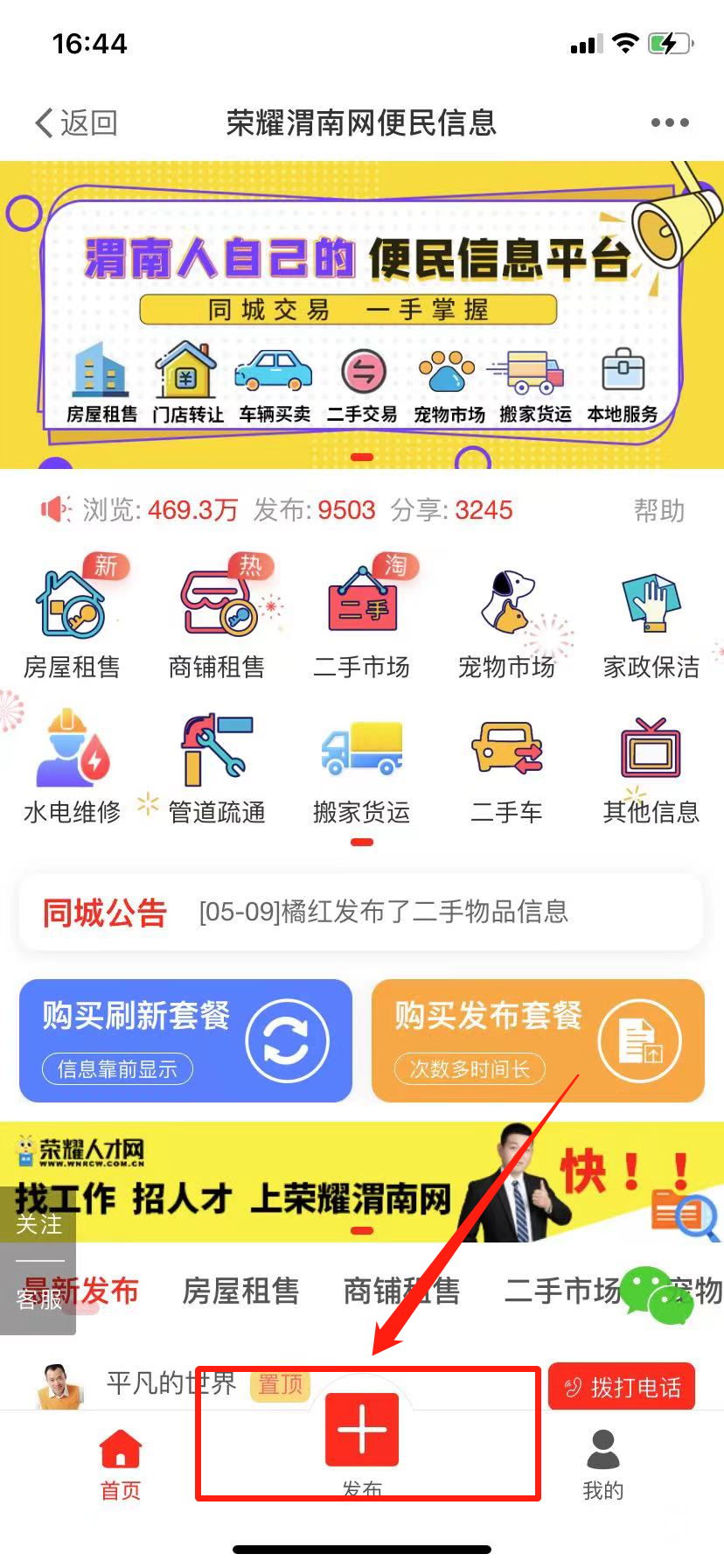
Task: Tap the 购买刷新套餐 card
Action: pyautogui.click(x=185, y=1040)
